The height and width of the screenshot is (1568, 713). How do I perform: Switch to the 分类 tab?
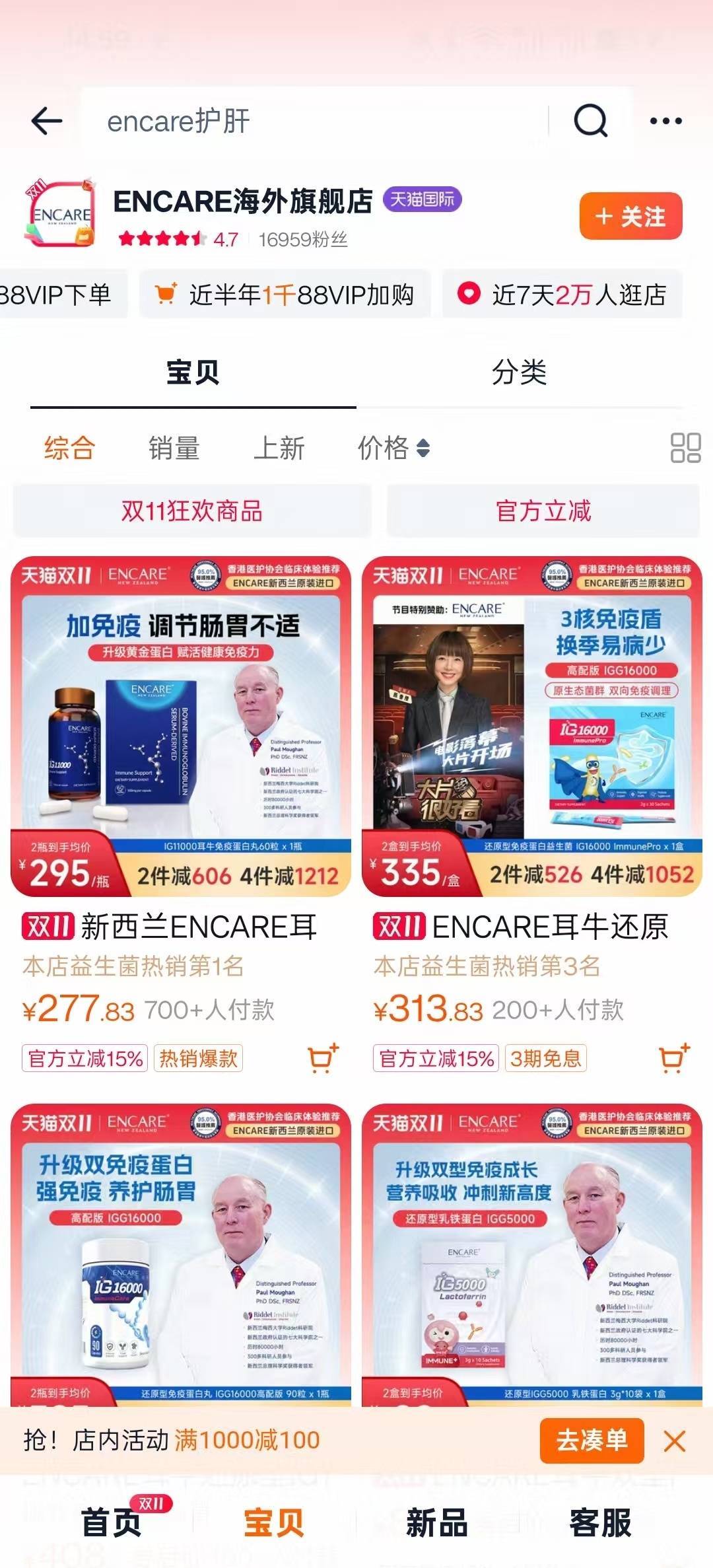tap(519, 373)
